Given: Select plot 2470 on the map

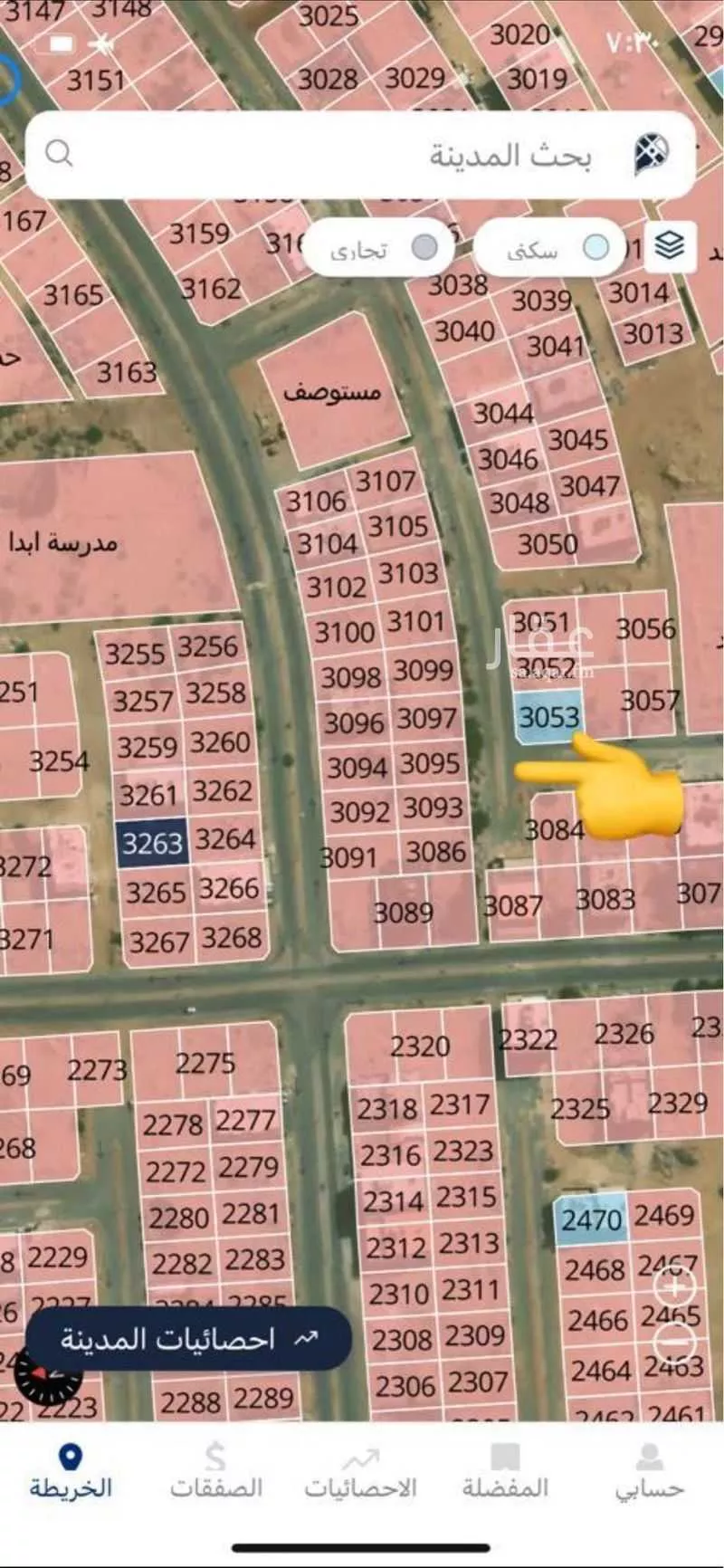Looking at the screenshot, I should click(x=590, y=1219).
